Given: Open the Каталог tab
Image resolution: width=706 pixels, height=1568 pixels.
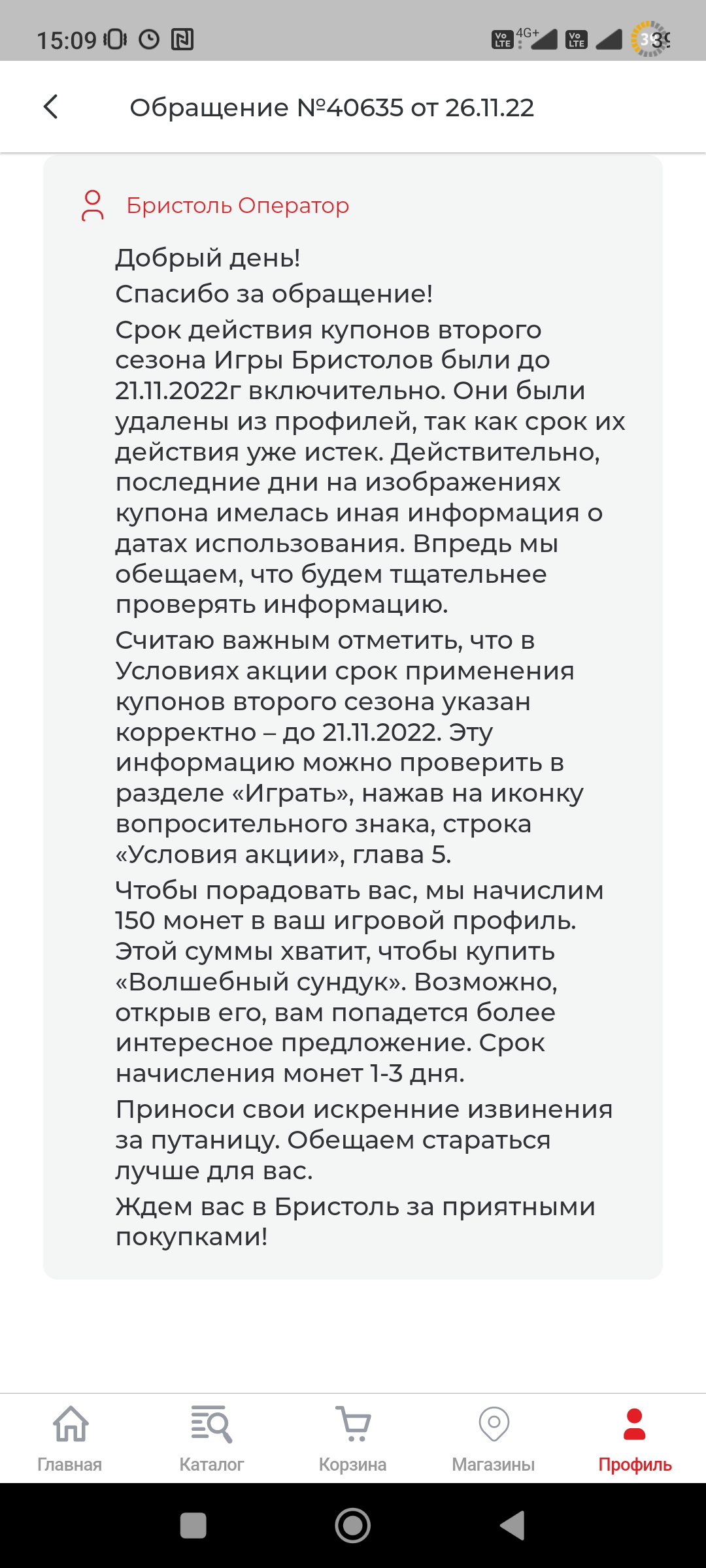Looking at the screenshot, I should pos(211,1439).
